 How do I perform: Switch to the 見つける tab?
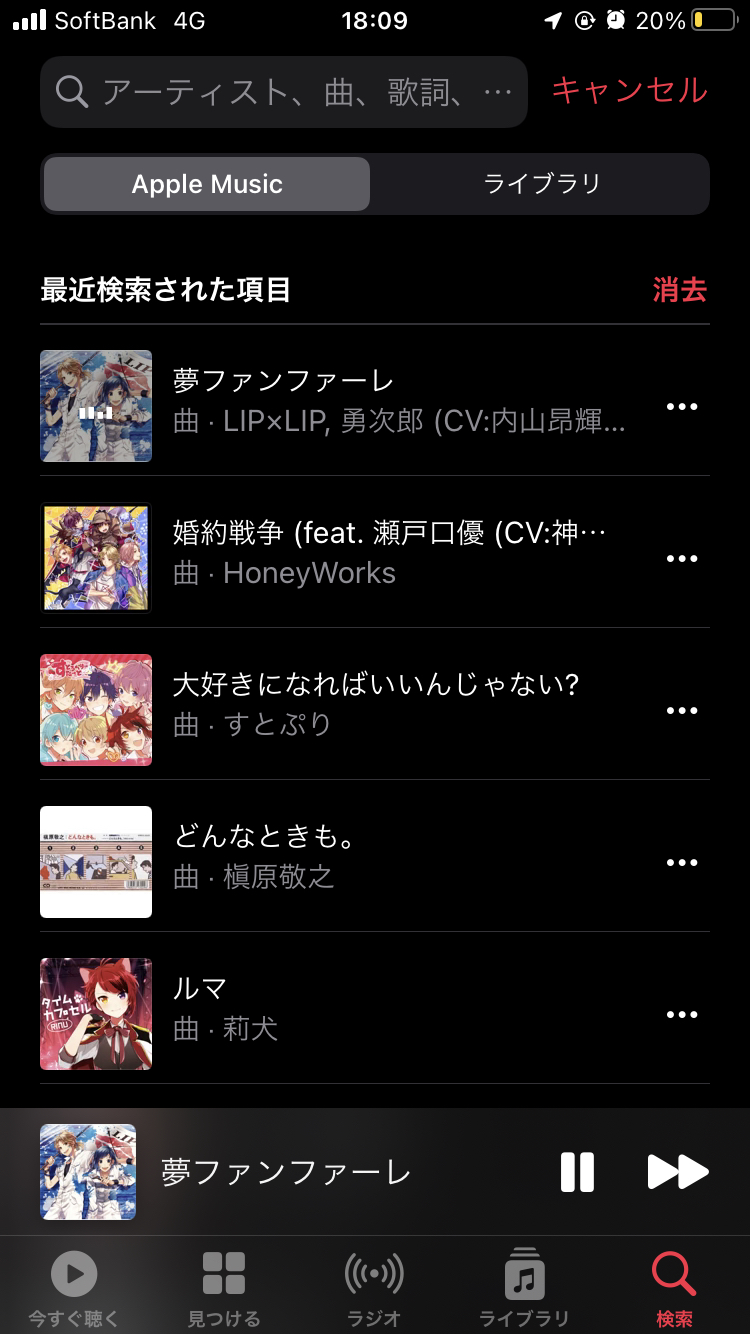tap(224, 1288)
